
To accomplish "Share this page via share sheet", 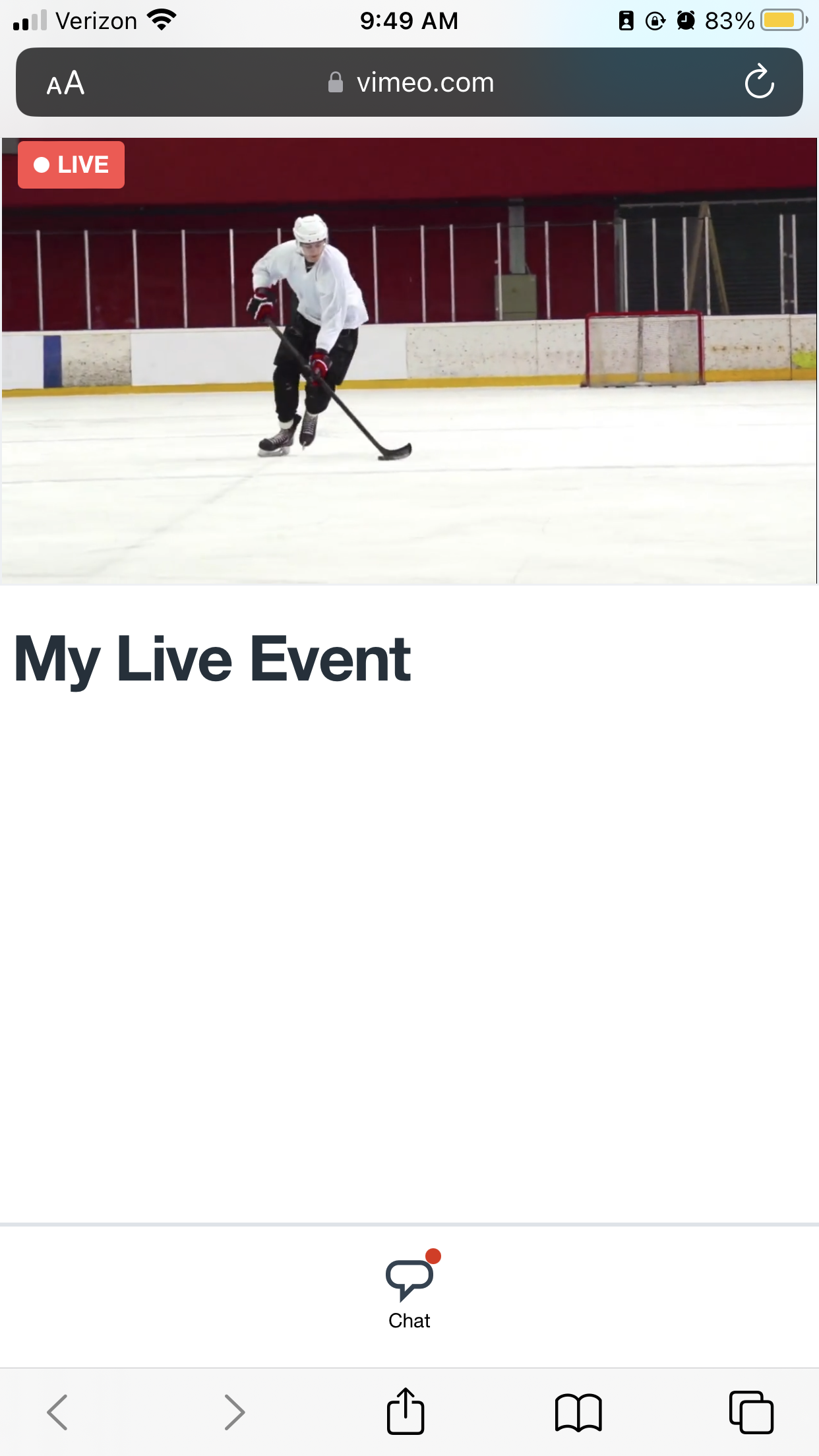I will [x=406, y=1412].
